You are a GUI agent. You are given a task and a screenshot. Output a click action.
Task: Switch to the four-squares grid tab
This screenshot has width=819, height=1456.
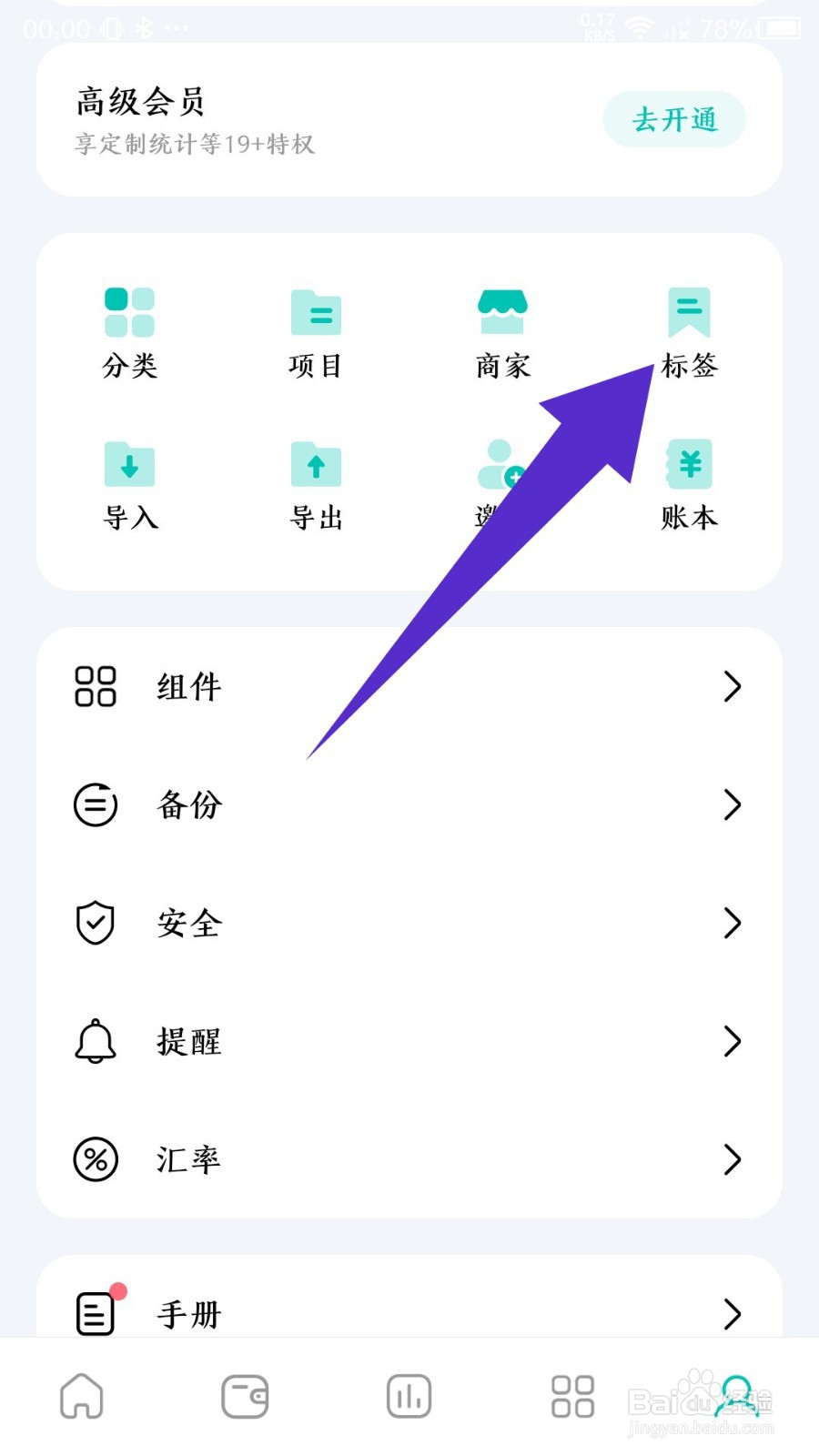tap(572, 1396)
